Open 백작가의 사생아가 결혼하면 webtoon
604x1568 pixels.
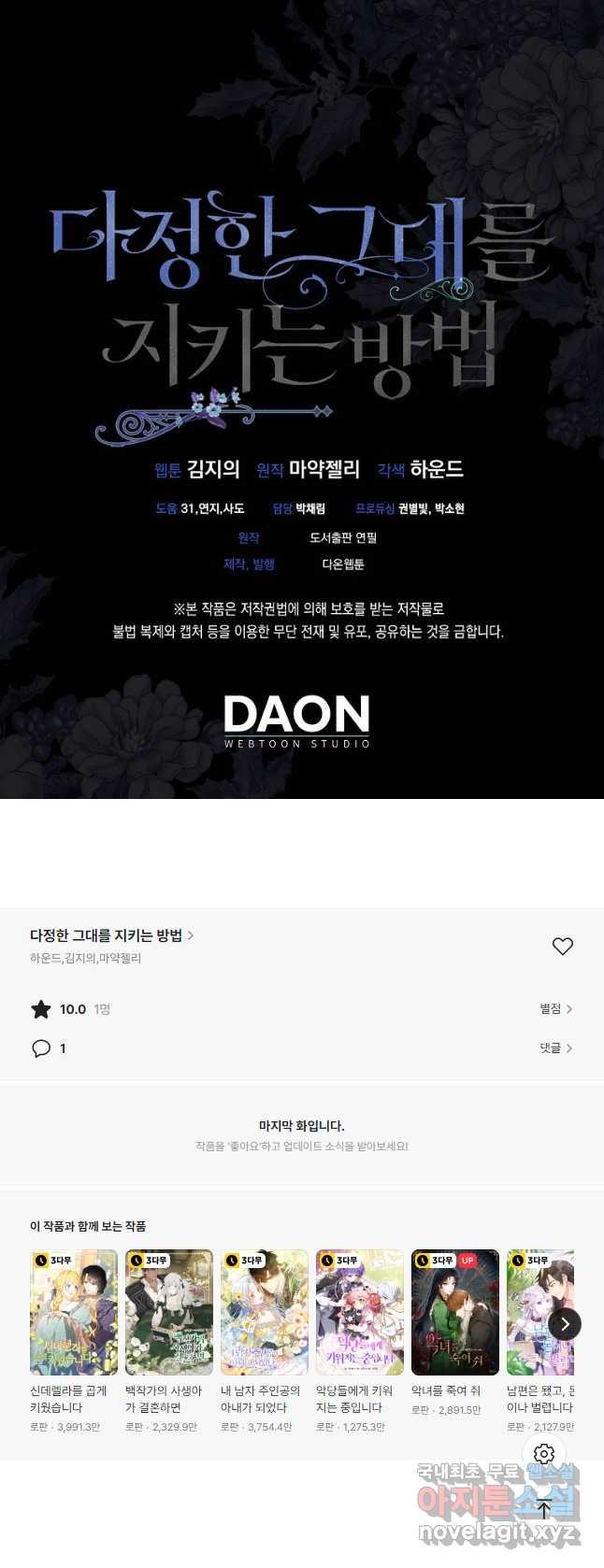[169, 1313]
